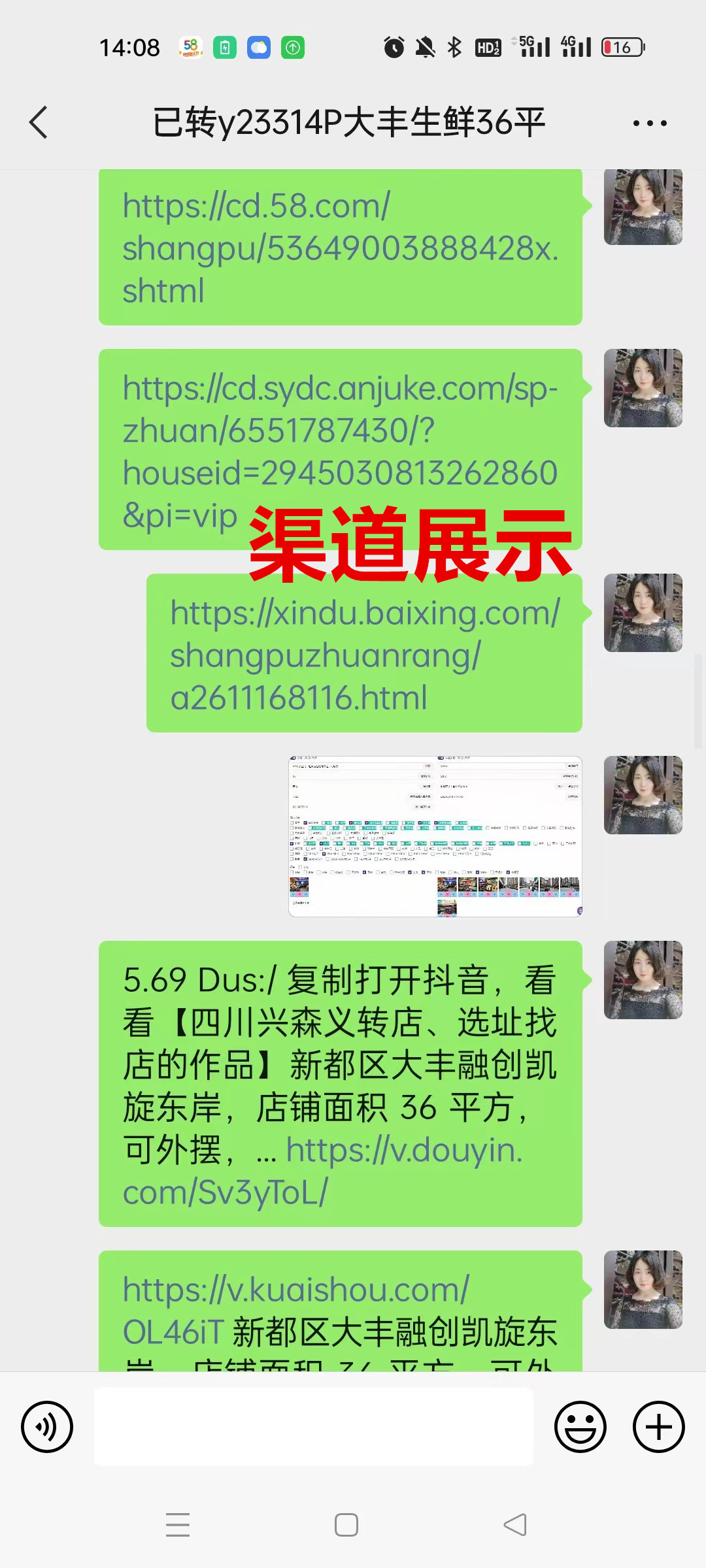Open the xindu.baixing.com link
706x1568 pixels.
(x=364, y=655)
